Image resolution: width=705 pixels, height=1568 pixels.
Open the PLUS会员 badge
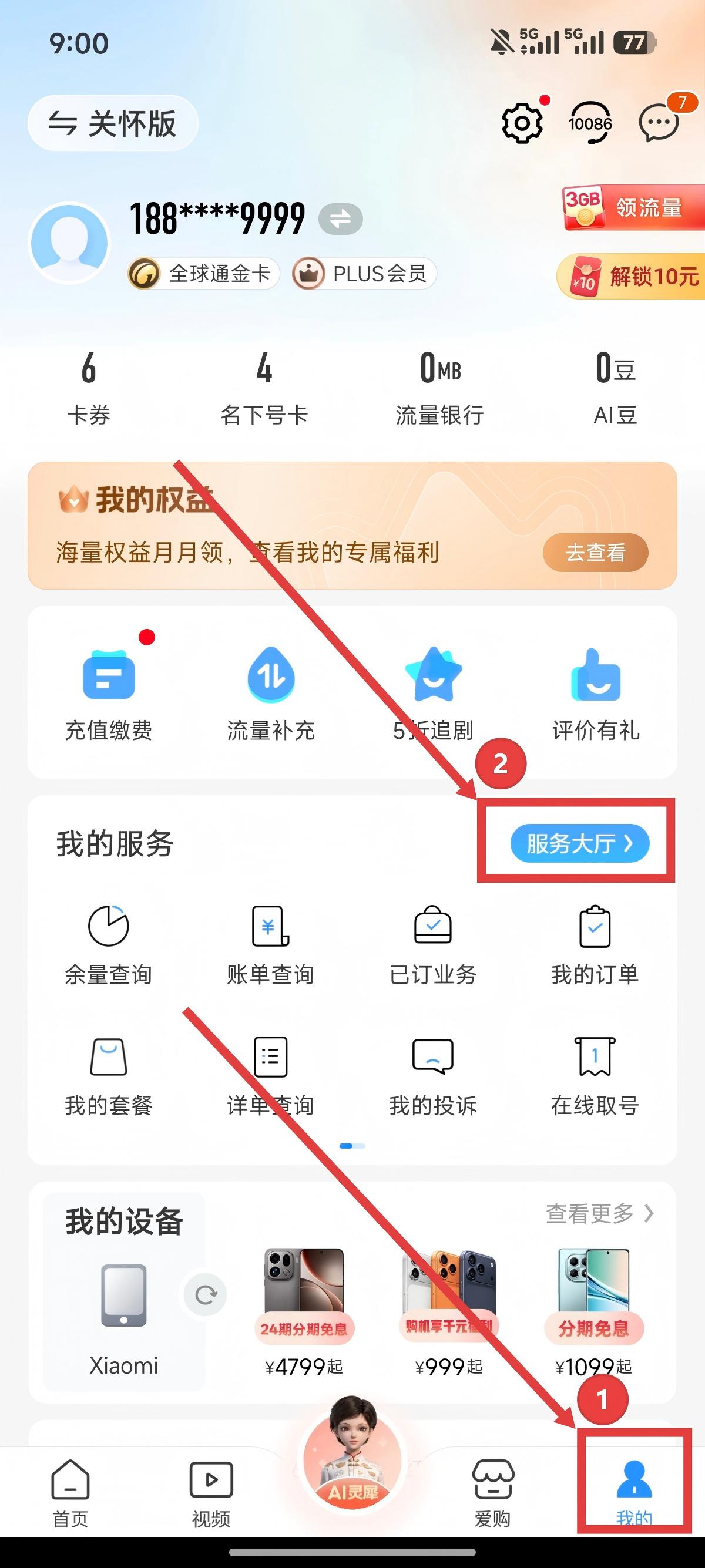365,274
